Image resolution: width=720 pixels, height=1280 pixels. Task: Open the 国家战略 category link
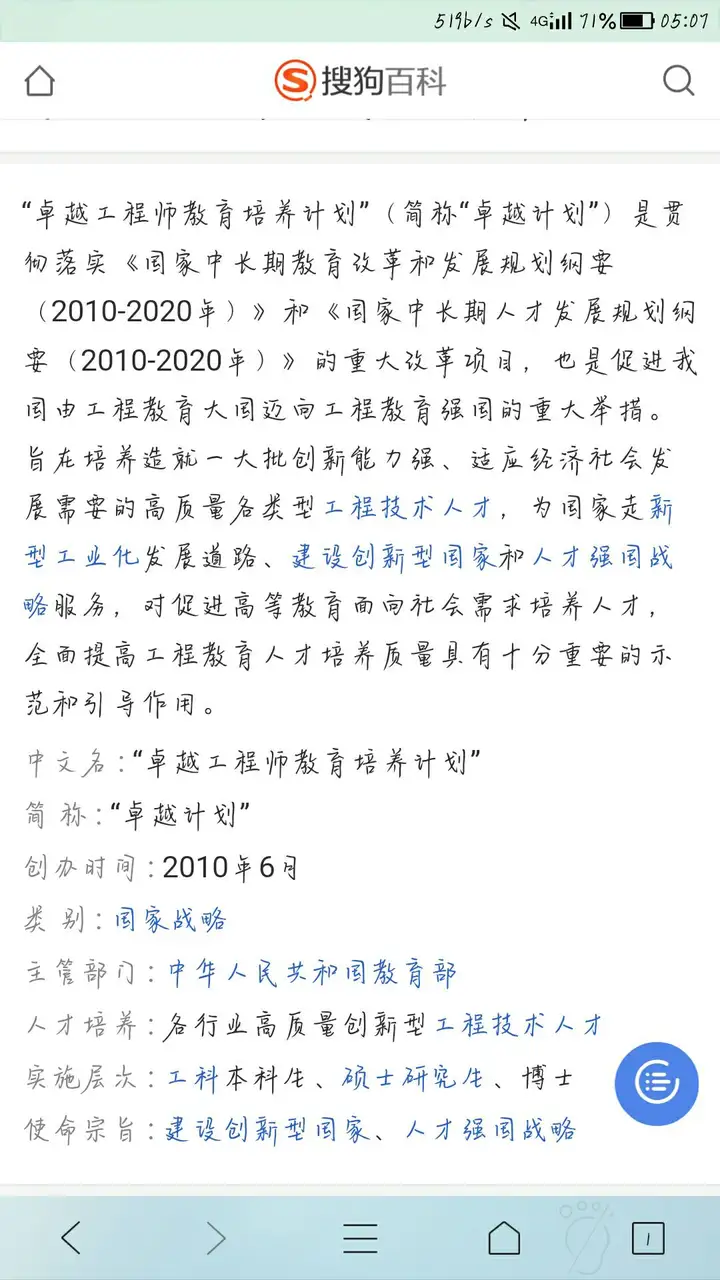171,920
